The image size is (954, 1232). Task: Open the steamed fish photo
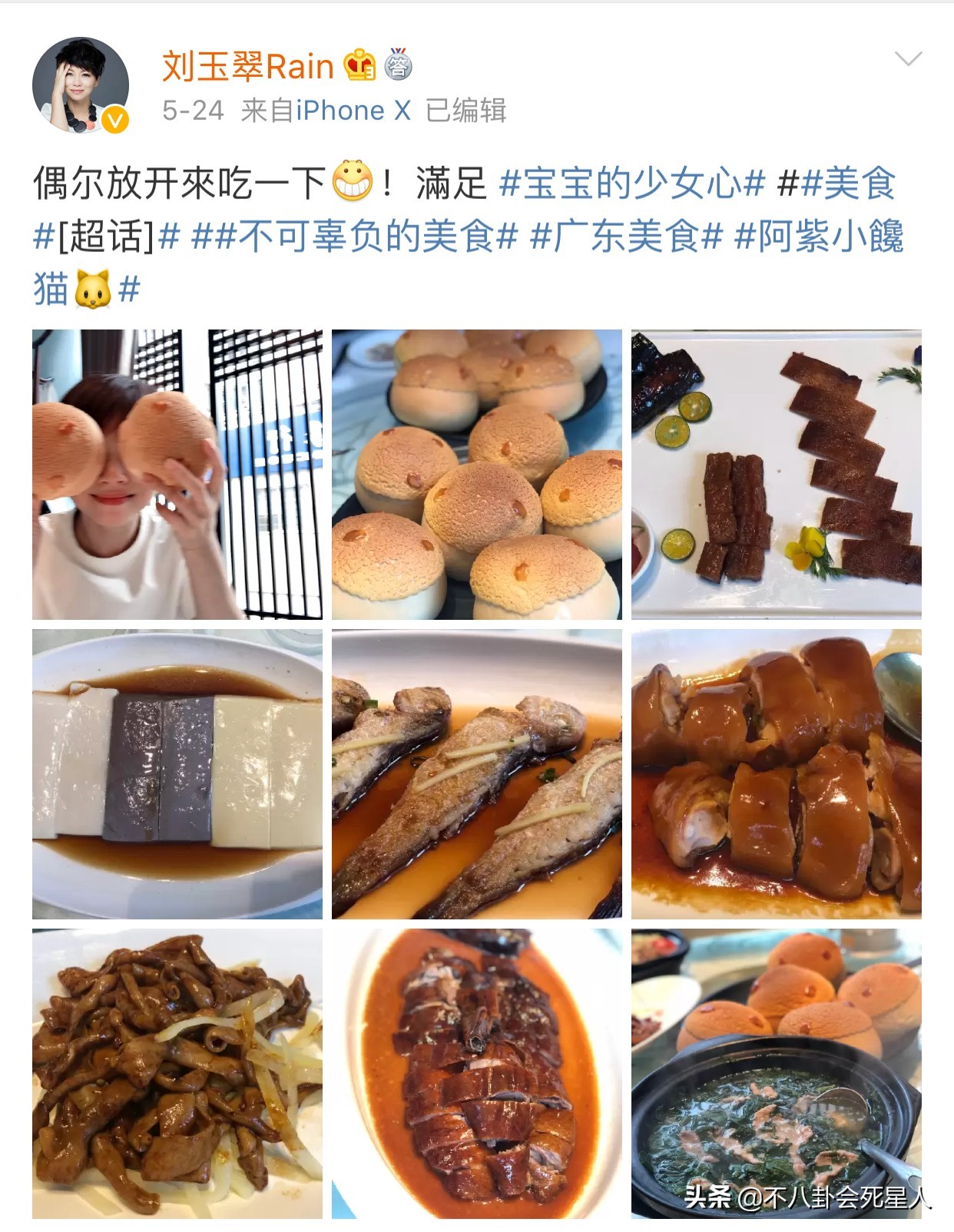(x=476, y=776)
